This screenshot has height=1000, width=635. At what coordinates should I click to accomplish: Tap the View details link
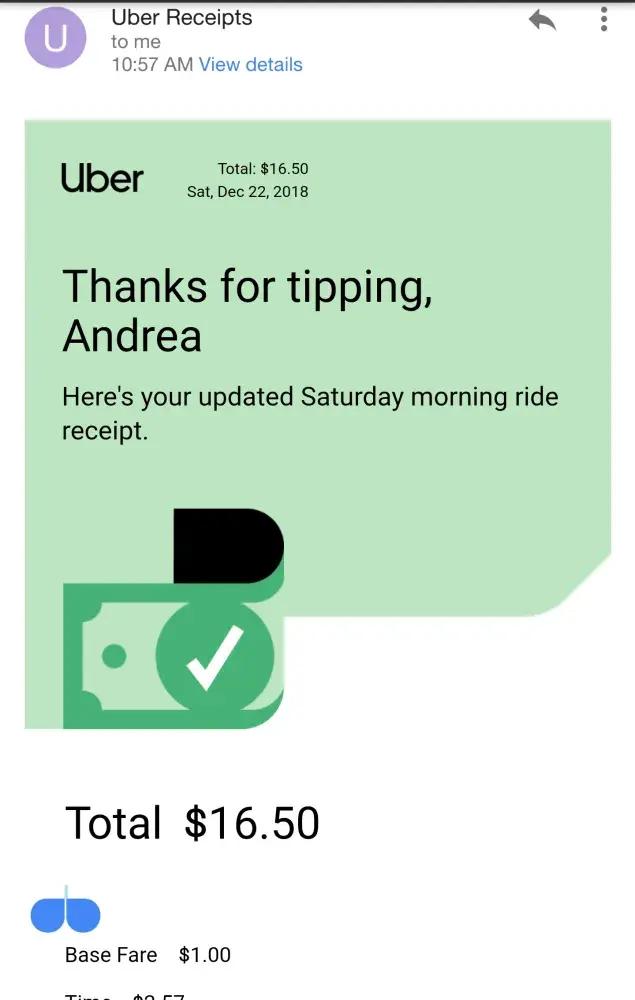pyautogui.click(x=250, y=65)
